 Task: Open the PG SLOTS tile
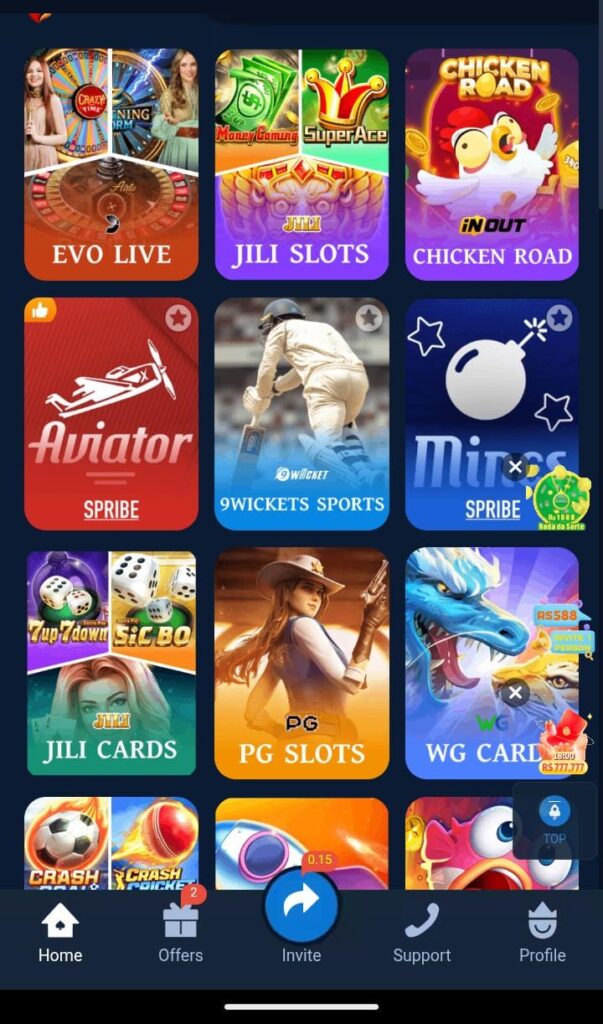[301, 665]
